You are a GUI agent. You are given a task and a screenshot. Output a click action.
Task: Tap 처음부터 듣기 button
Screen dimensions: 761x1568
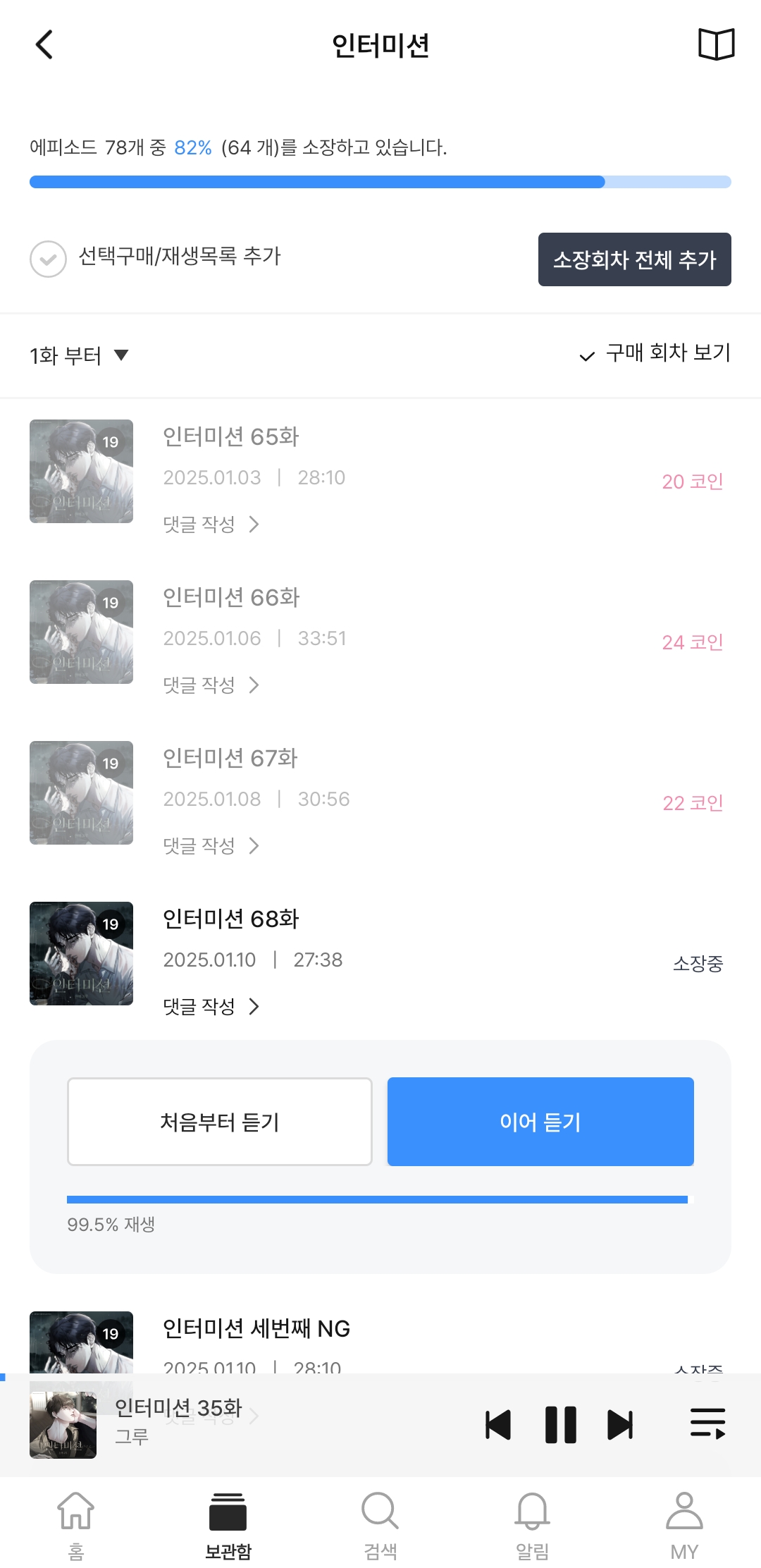(220, 1122)
